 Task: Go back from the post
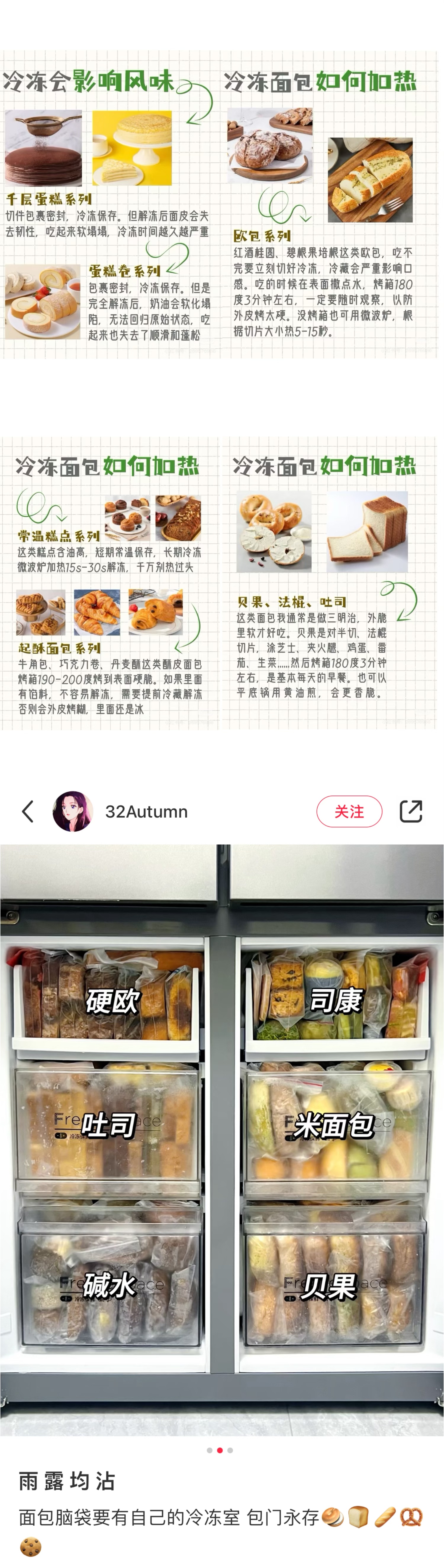click(28, 812)
